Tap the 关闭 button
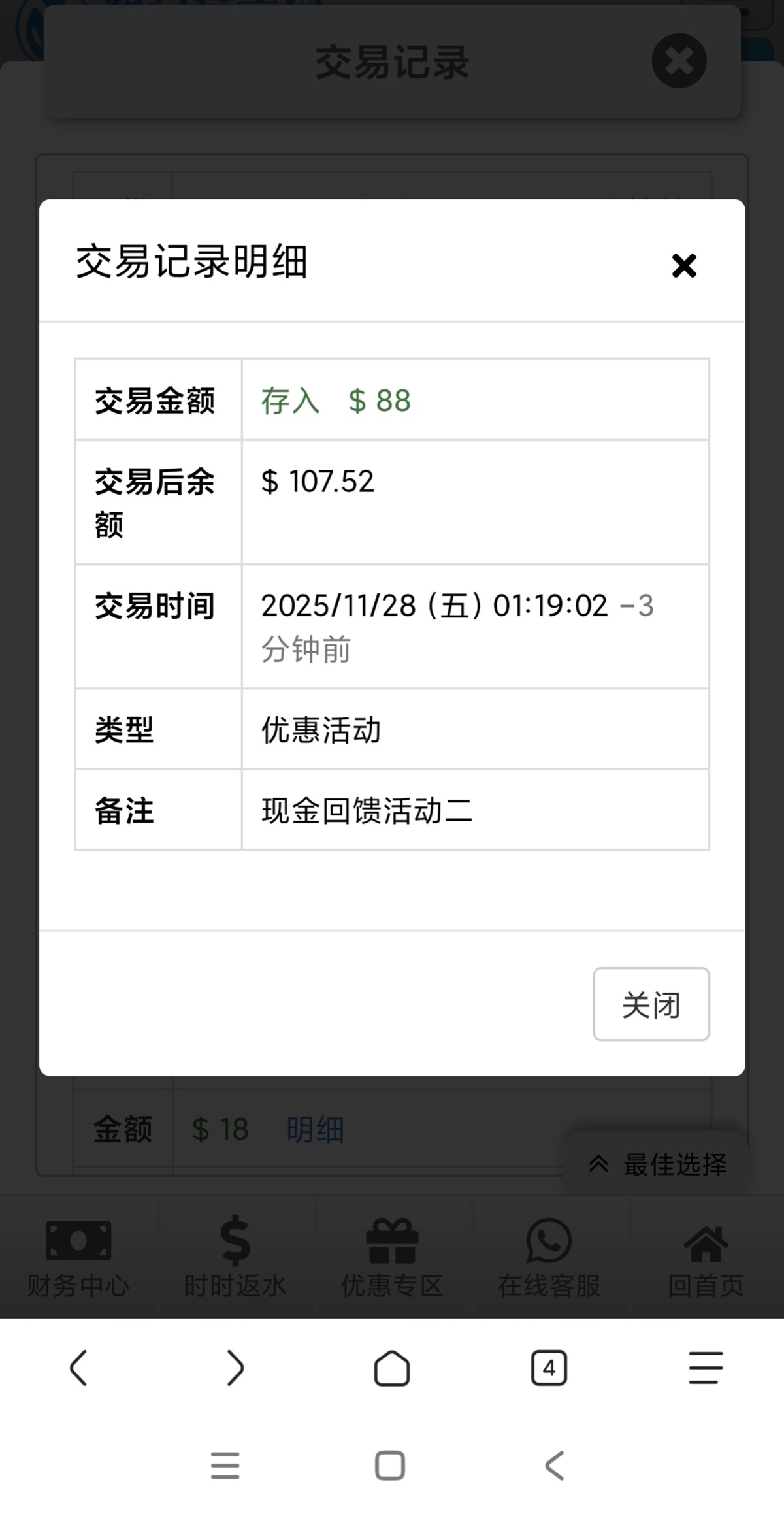Screen dimensions: 784x1514 click(x=651, y=1004)
